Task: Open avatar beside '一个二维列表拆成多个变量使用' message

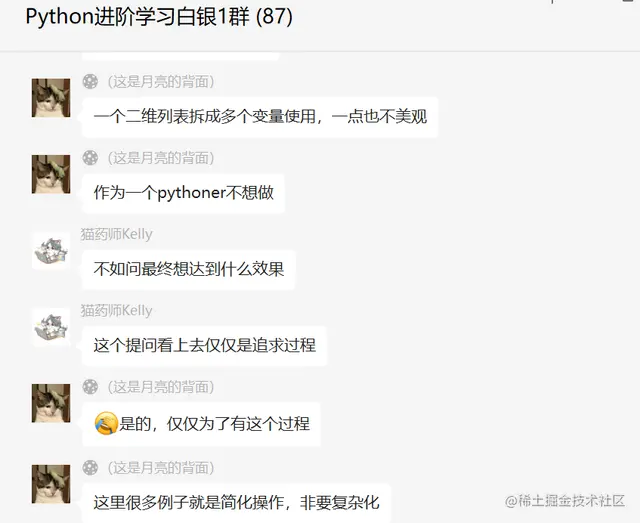Action: [x=50, y=98]
